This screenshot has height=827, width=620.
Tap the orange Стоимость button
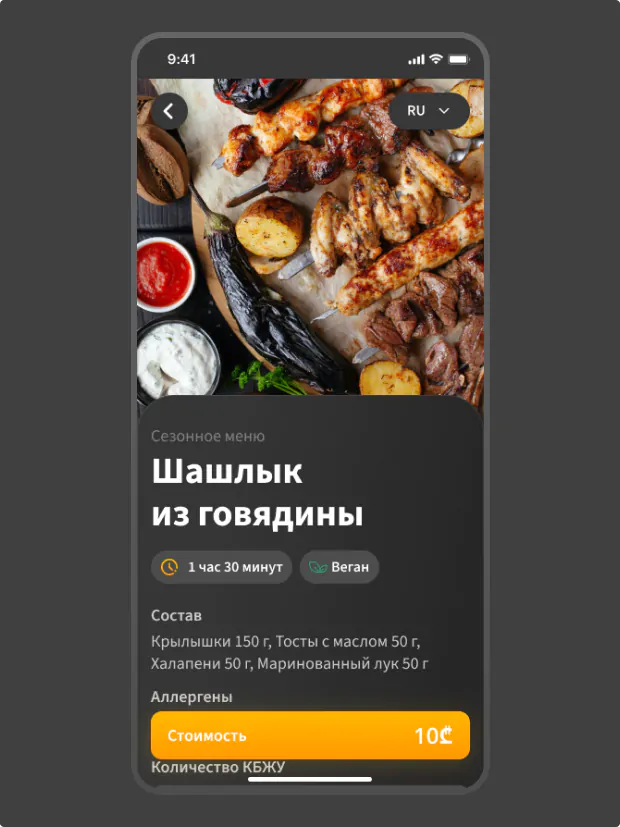pos(310,735)
